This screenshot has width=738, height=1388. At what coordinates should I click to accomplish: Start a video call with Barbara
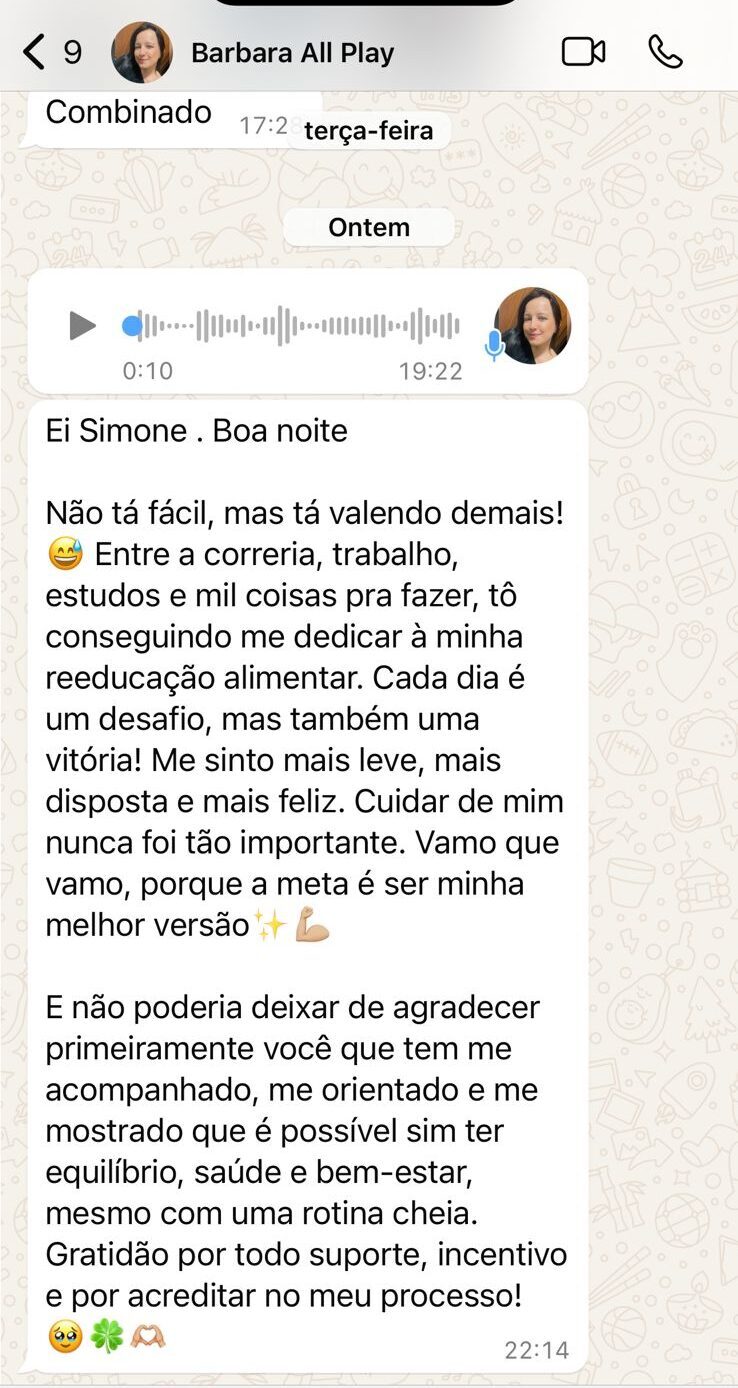coord(583,52)
